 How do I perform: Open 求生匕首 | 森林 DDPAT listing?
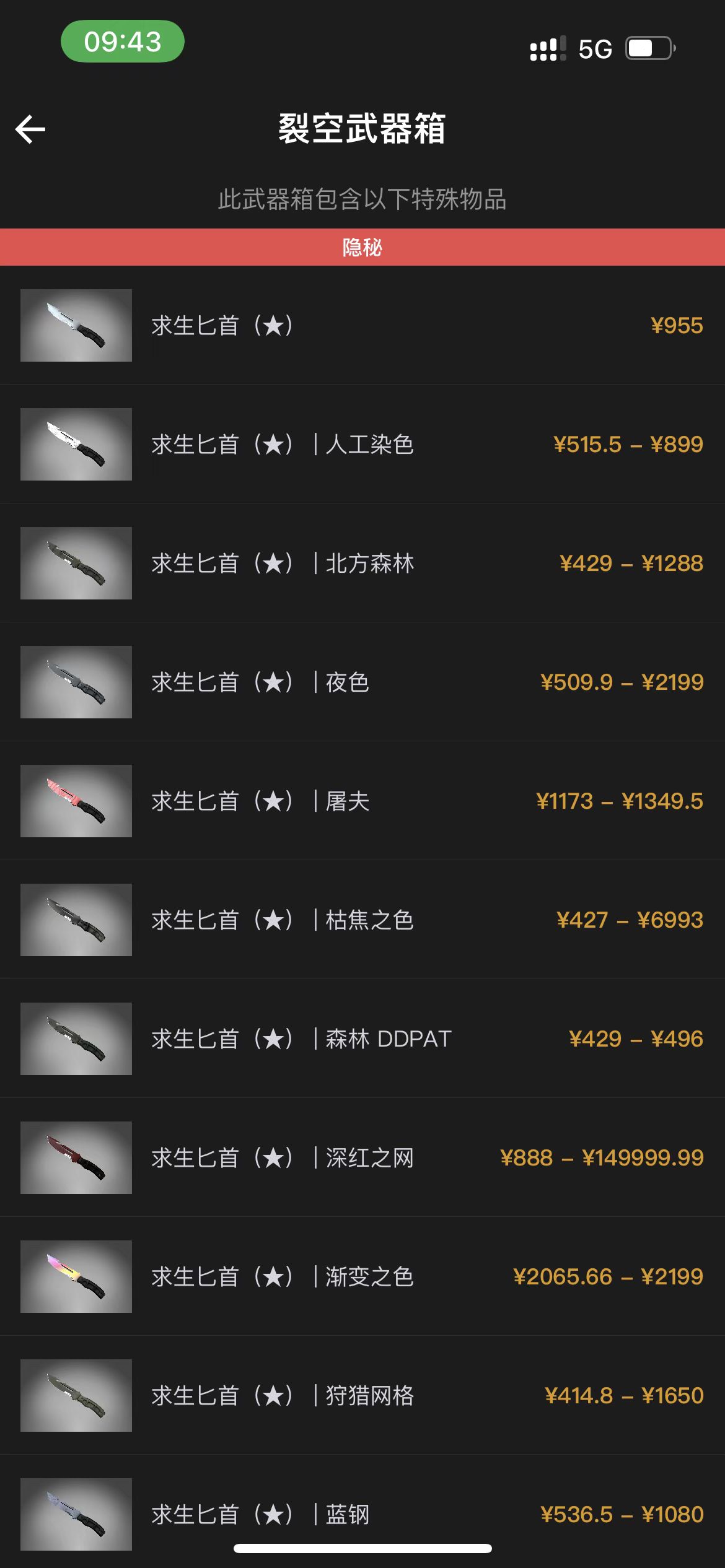pyautogui.click(x=362, y=1039)
